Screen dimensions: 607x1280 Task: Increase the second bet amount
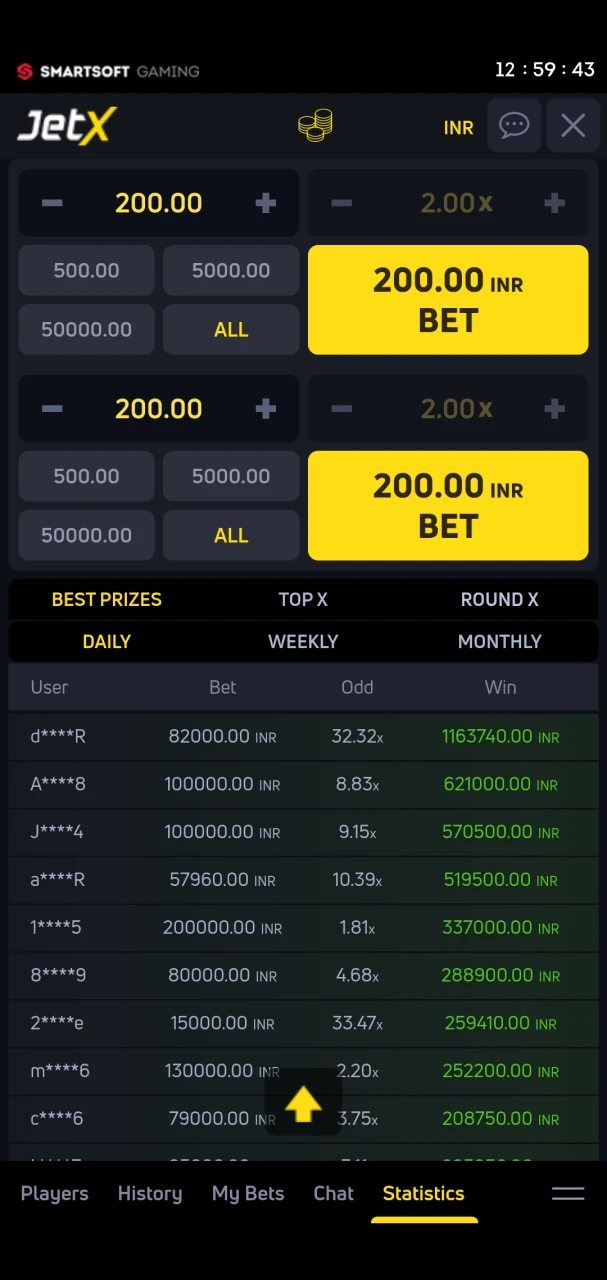[265, 409]
